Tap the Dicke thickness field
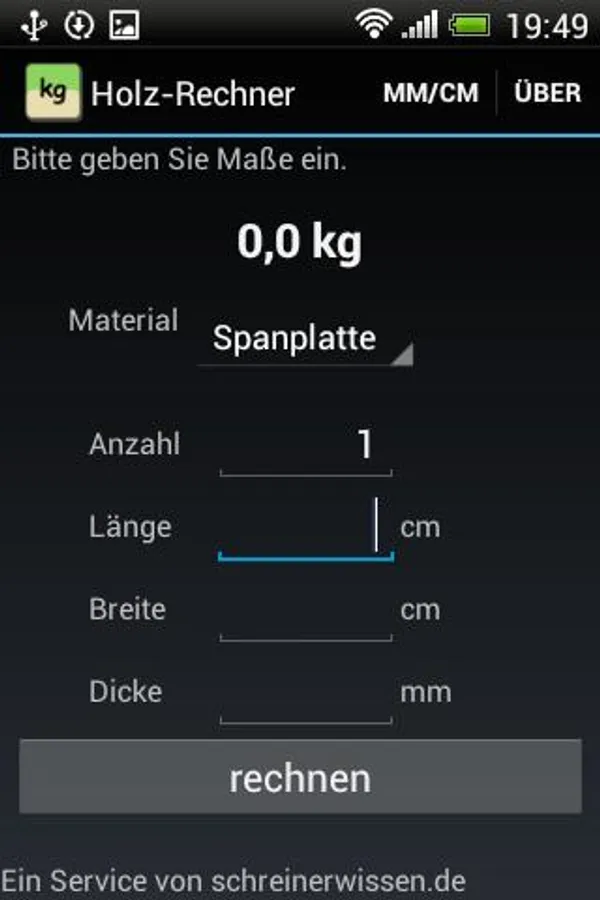The width and height of the screenshot is (600, 900). point(305,692)
